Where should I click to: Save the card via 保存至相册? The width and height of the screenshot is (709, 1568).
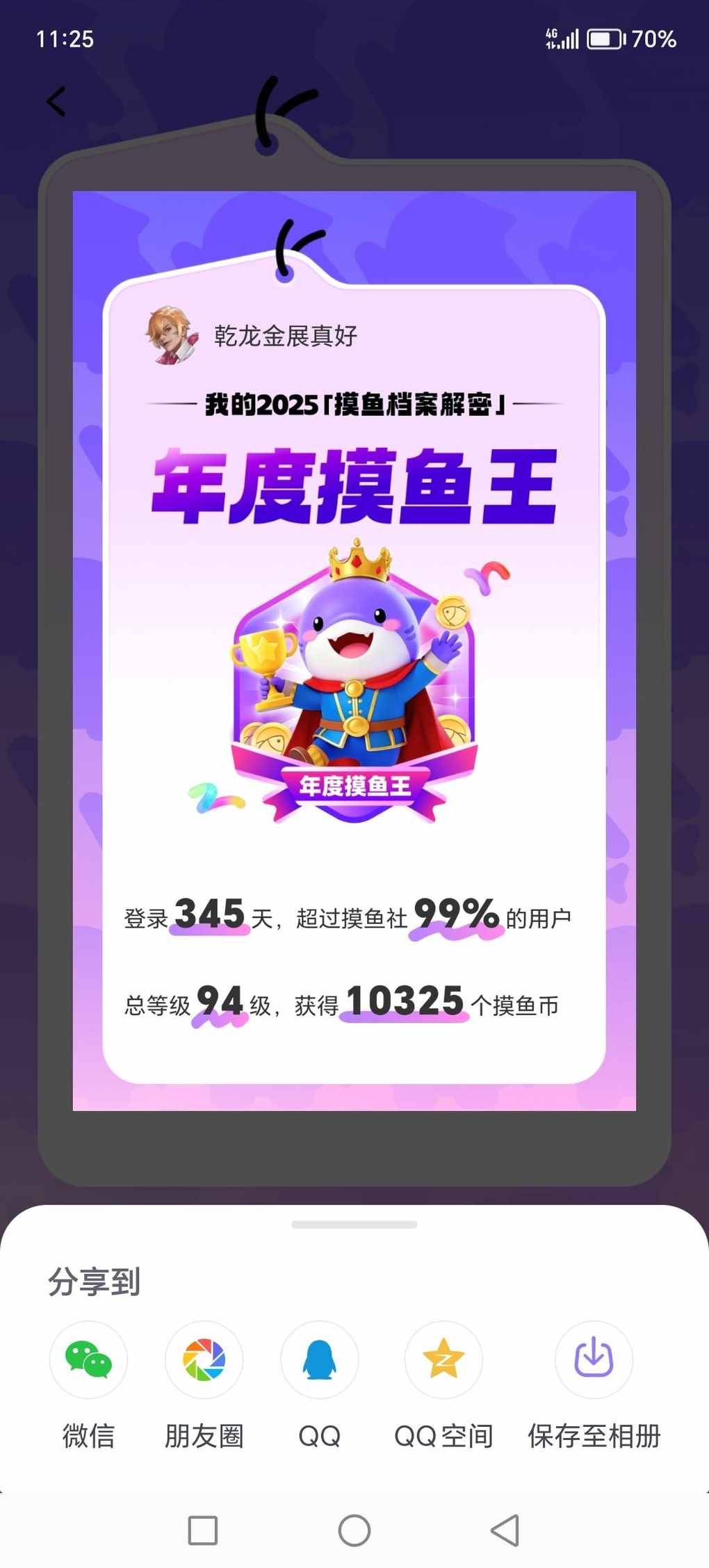click(594, 1359)
